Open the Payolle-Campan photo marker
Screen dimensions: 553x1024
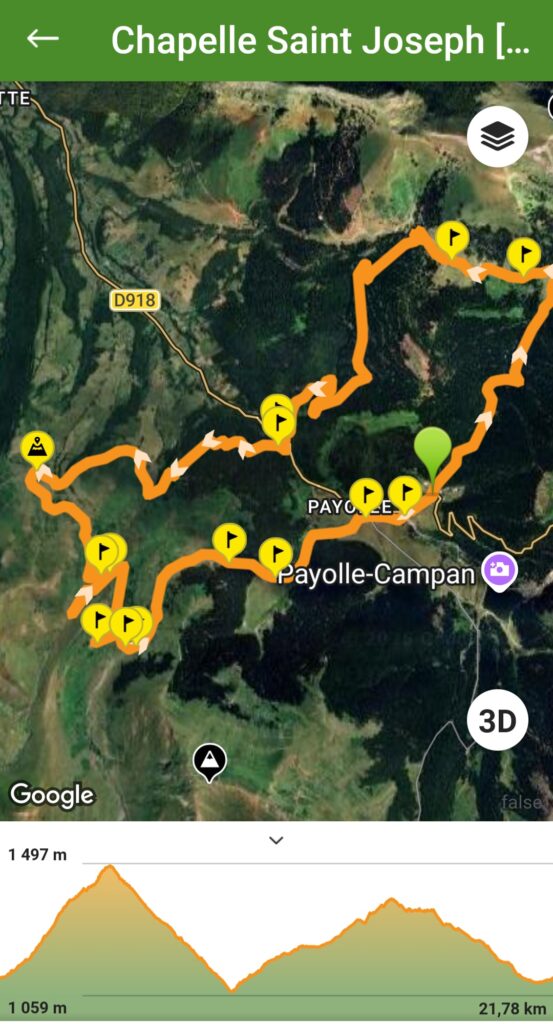tap(499, 571)
